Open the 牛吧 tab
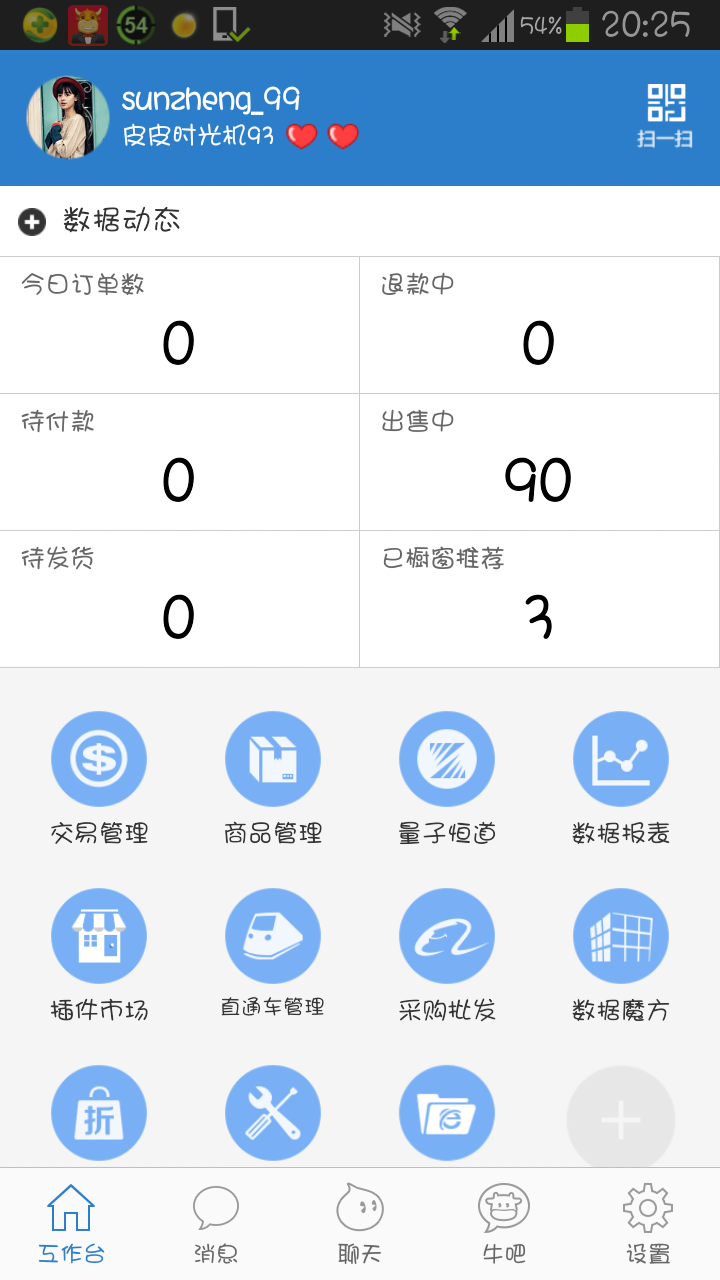This screenshot has height=1280, width=720. coord(504,1224)
